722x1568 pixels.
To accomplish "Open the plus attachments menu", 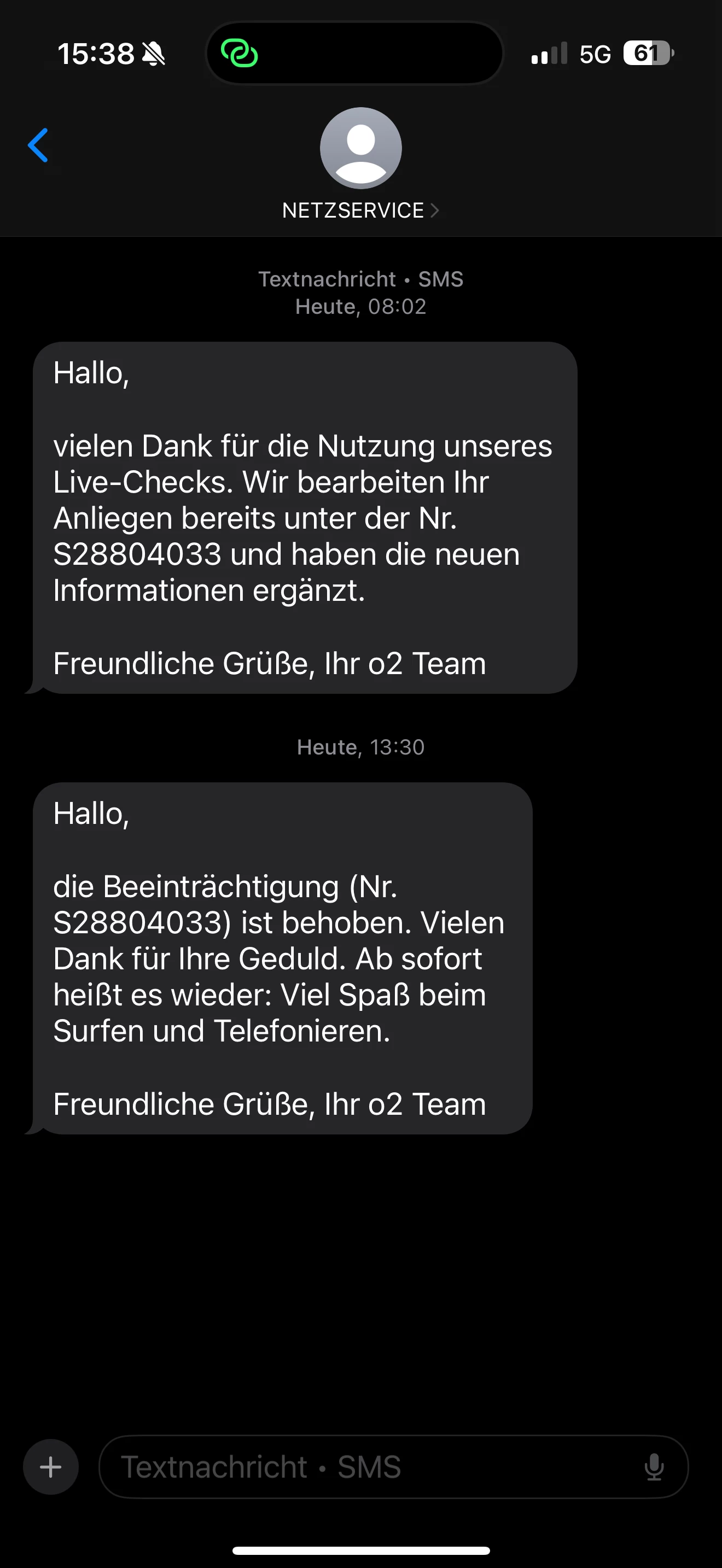I will pyautogui.click(x=50, y=1467).
